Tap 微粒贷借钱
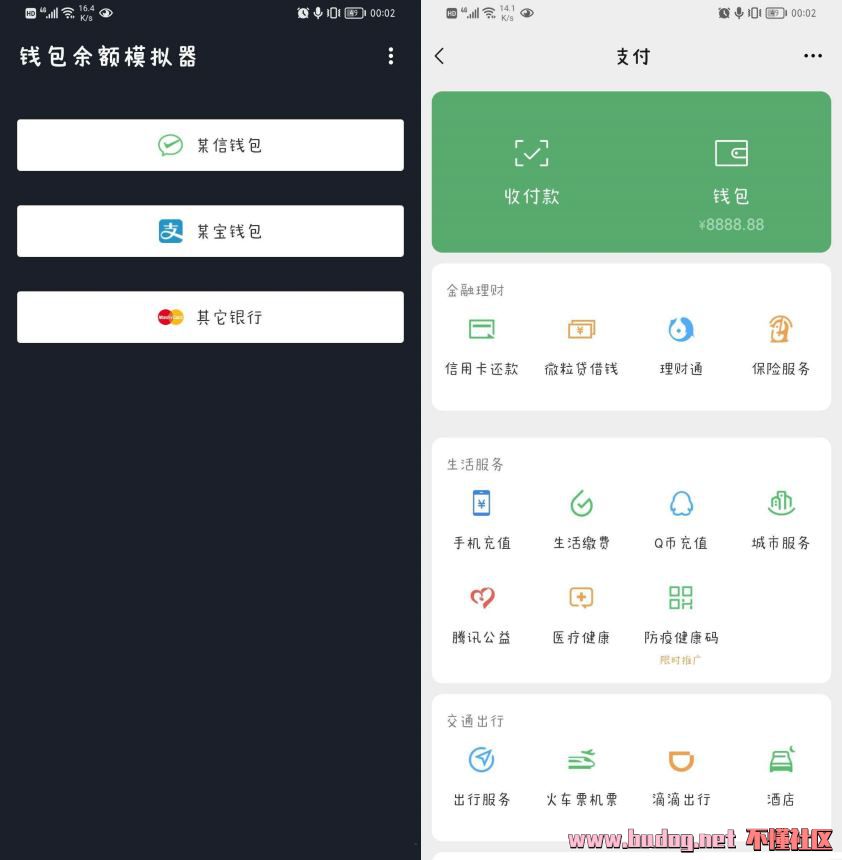 581,344
